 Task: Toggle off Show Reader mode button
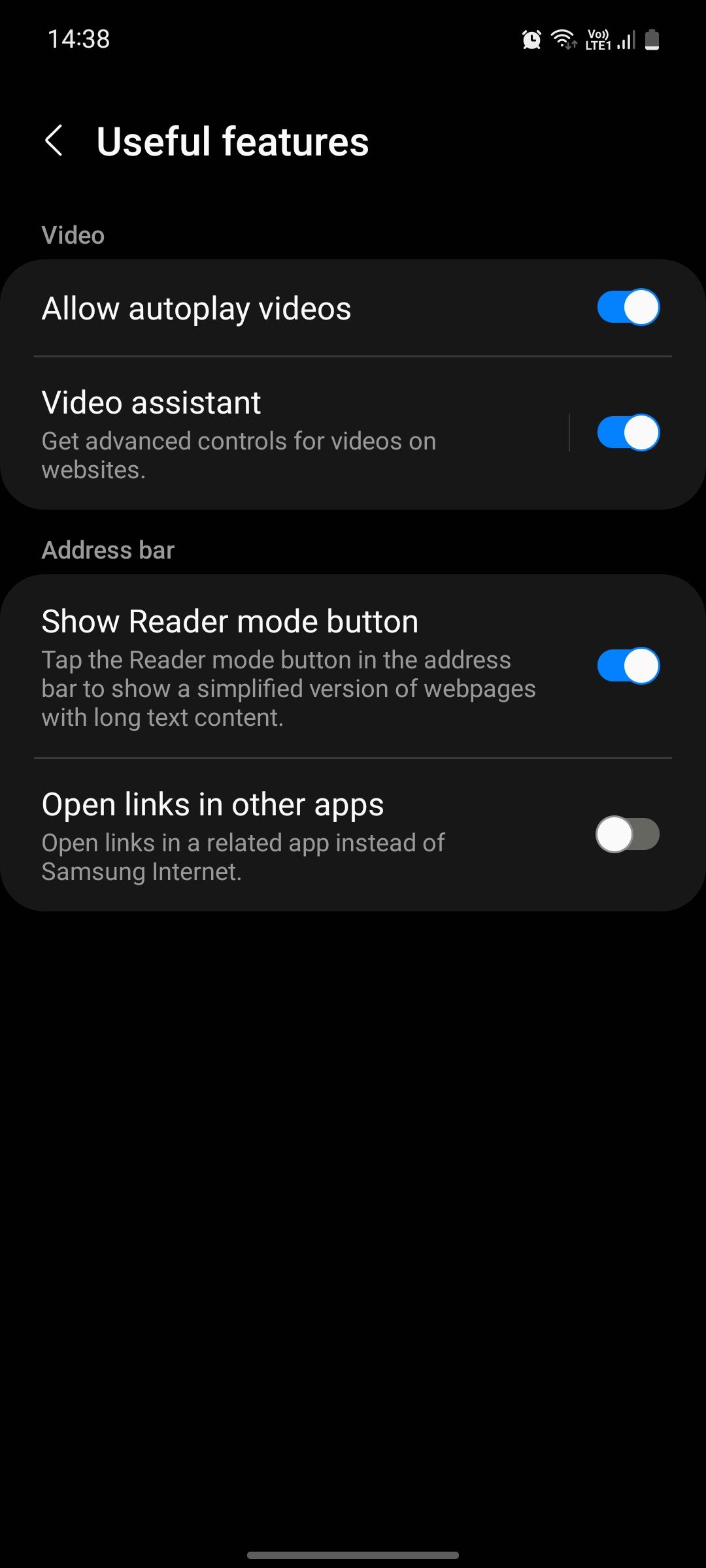point(629,666)
